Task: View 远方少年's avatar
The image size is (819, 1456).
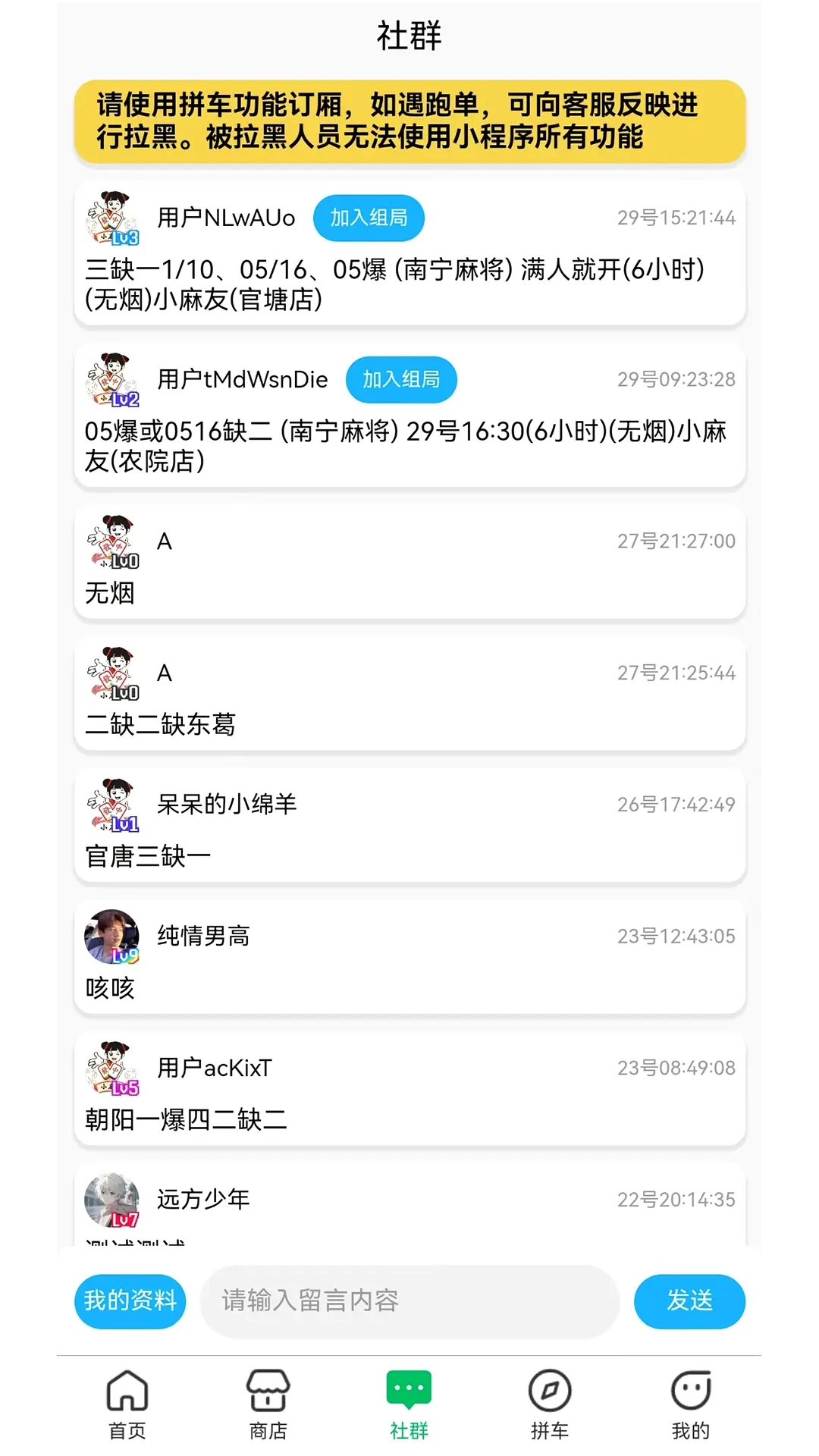Action: click(x=112, y=1200)
